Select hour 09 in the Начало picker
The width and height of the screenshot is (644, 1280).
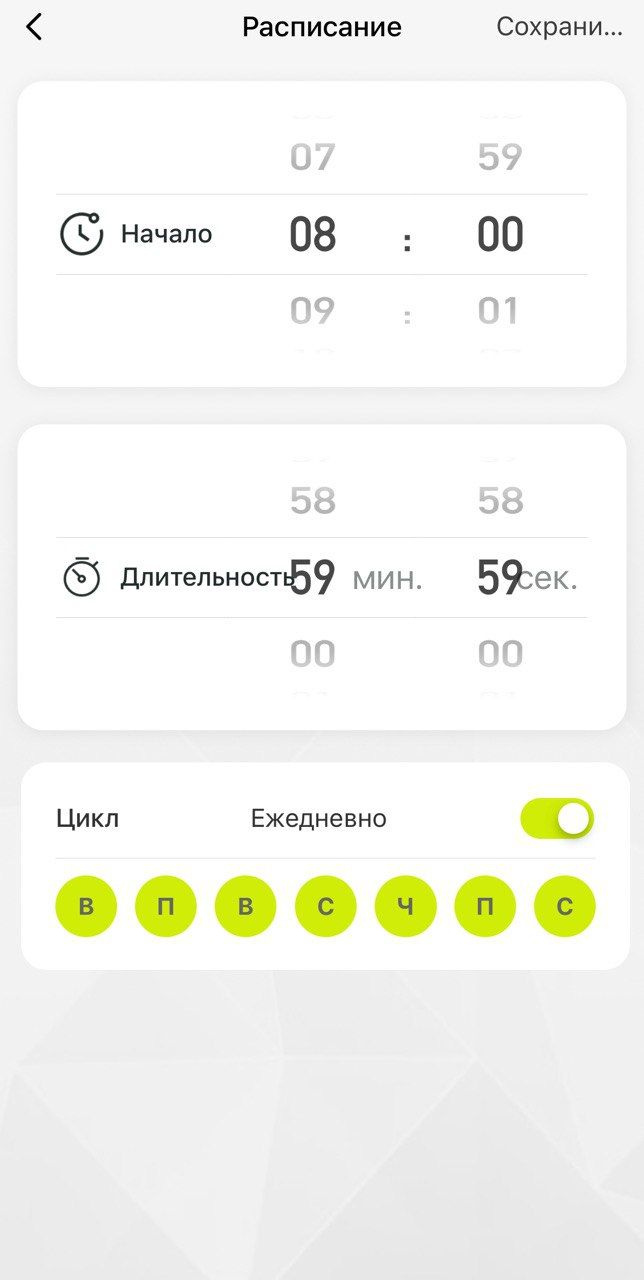(x=312, y=311)
